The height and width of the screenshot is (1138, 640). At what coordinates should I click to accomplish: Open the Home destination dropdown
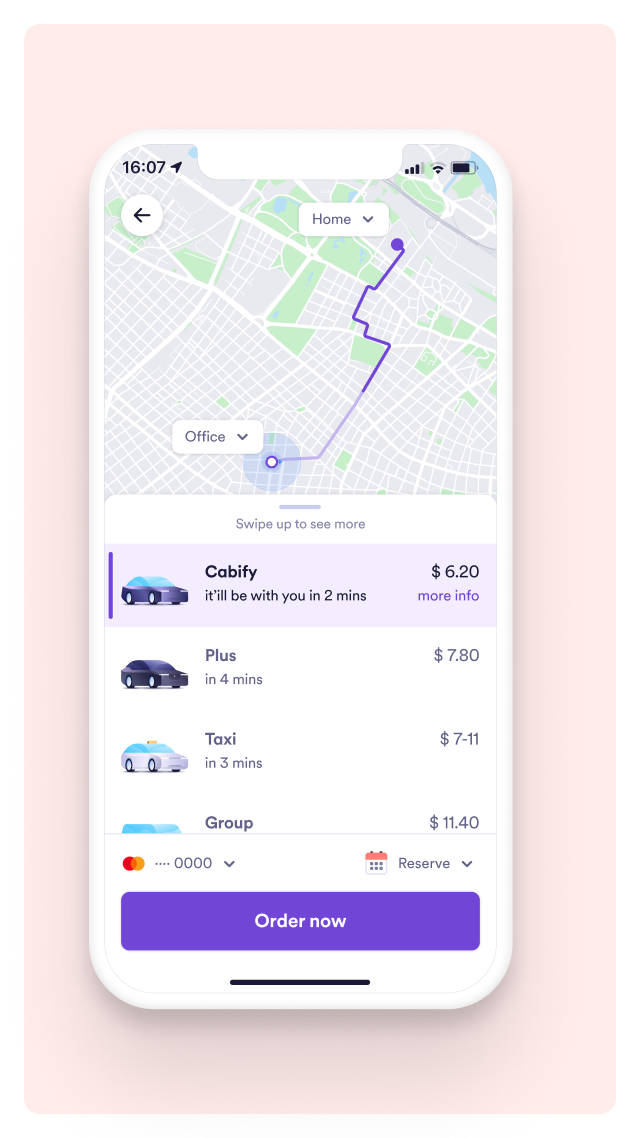(x=343, y=219)
